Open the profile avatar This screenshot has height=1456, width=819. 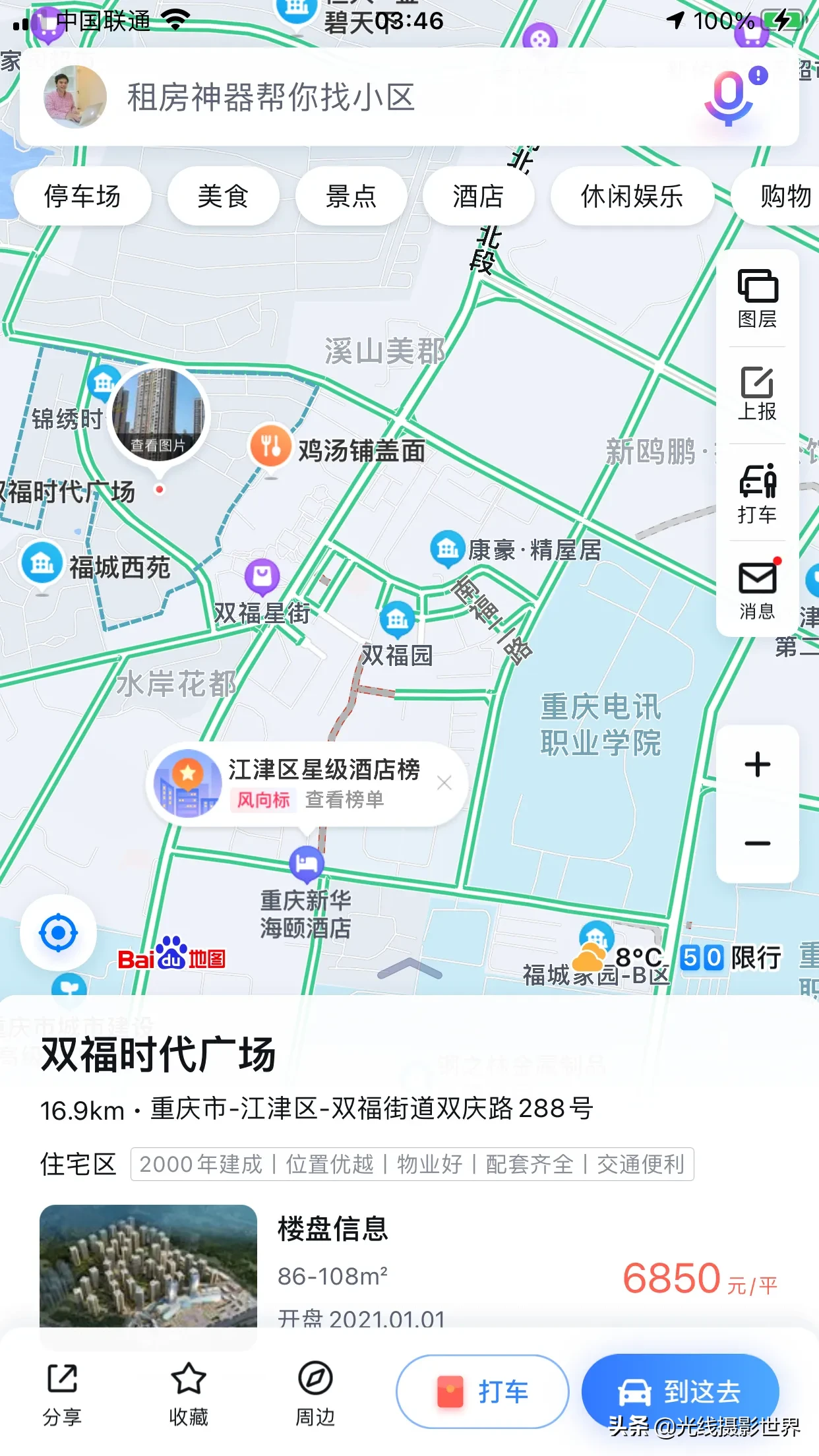click(x=75, y=97)
